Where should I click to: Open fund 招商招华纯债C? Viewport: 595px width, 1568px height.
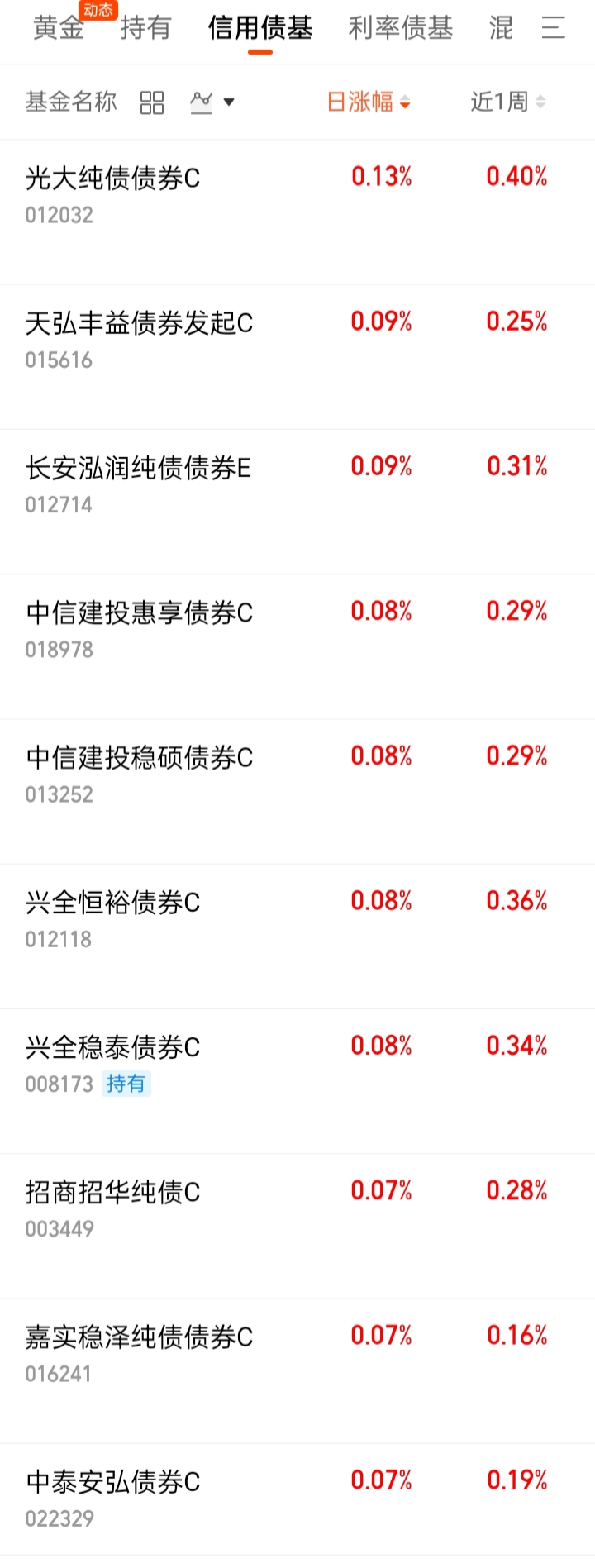[x=112, y=1193]
